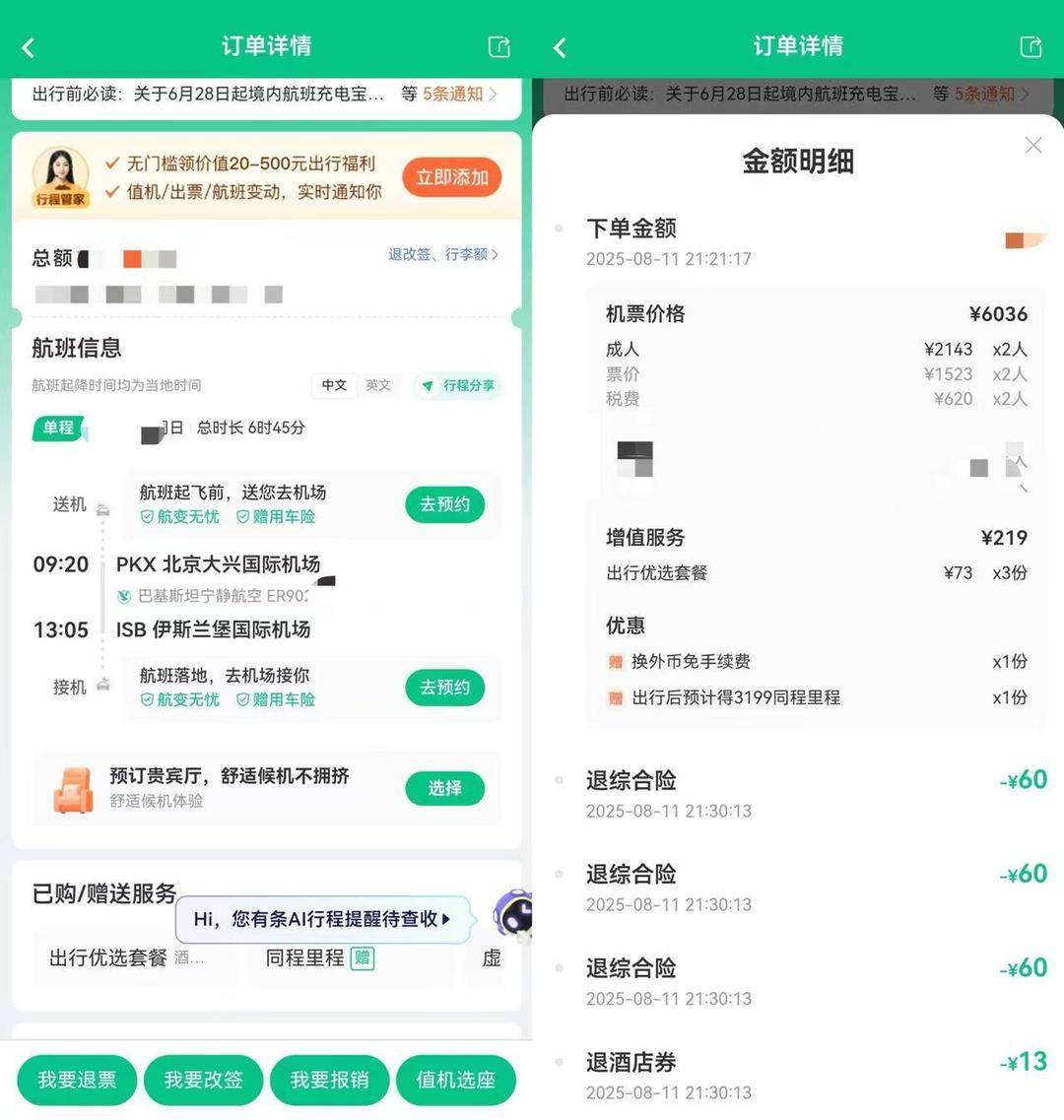Tap 我要退票 to refund the ticket

[x=77, y=1080]
